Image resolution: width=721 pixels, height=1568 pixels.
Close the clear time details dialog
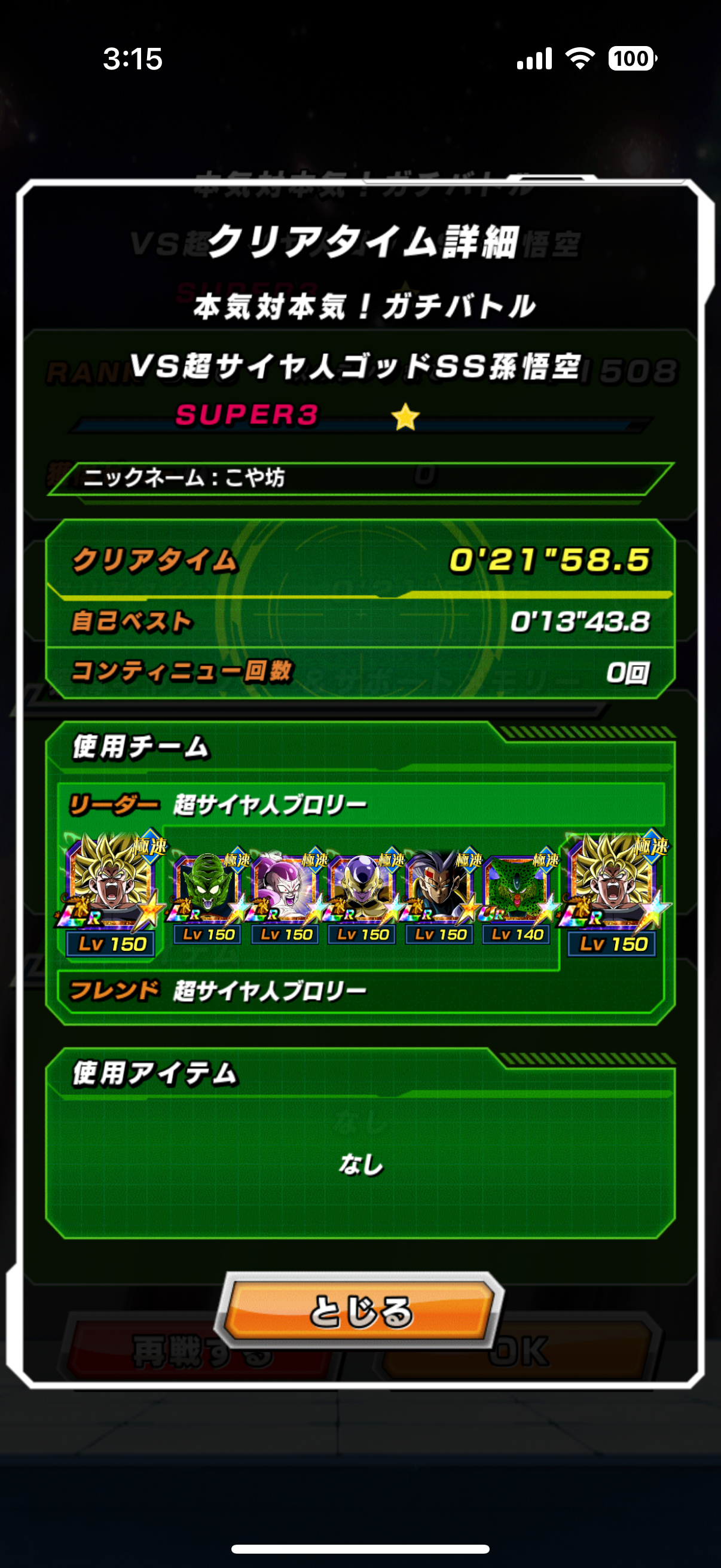359,1310
